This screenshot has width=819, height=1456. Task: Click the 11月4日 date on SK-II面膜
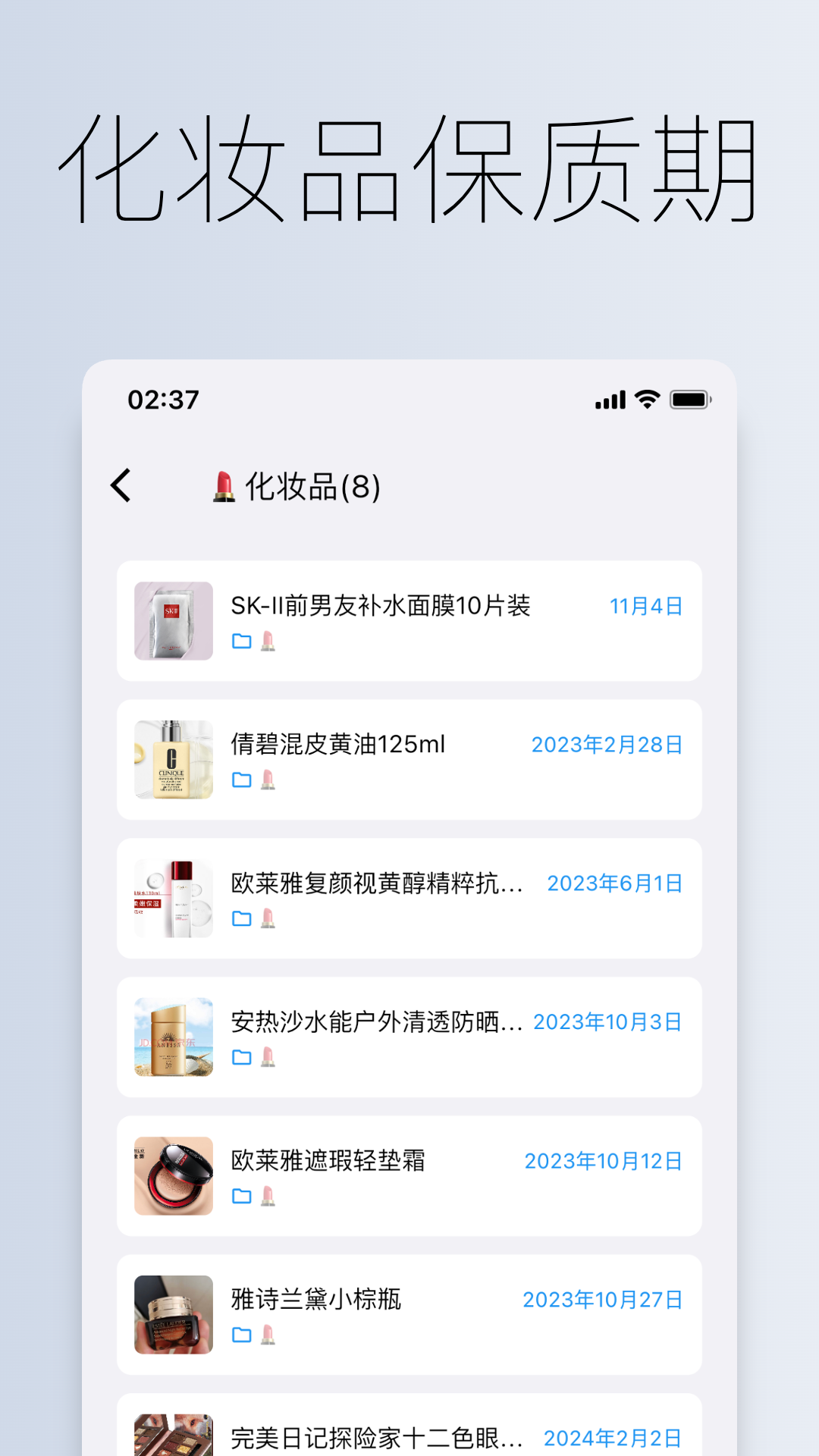pos(646,606)
